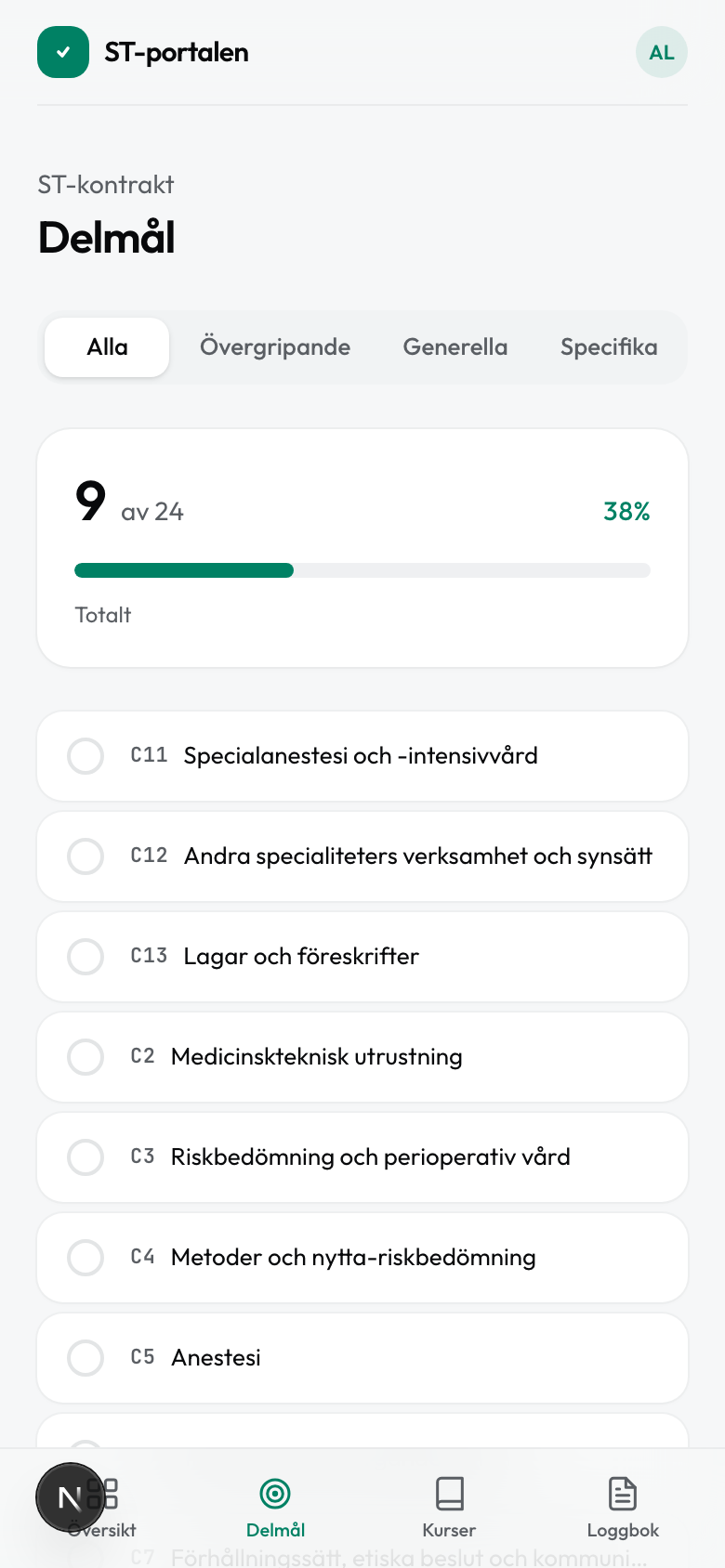The height and width of the screenshot is (1568, 725).
Task: Open the Specifika tab
Action: pos(609,346)
